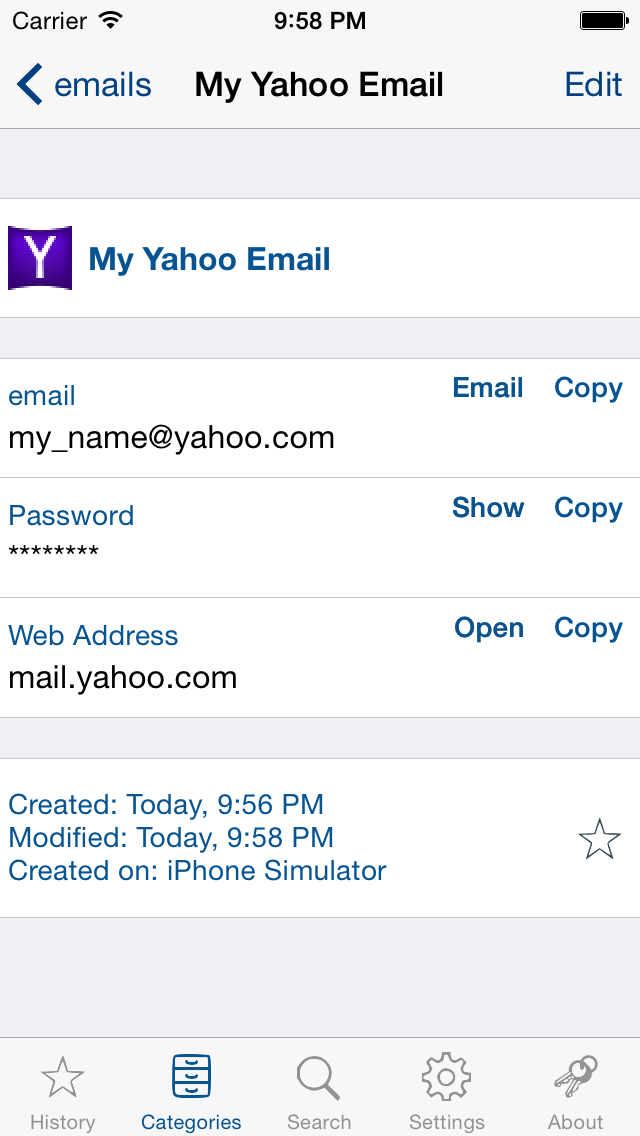The image size is (640, 1136).
Task: Copy the email address
Action: (588, 388)
